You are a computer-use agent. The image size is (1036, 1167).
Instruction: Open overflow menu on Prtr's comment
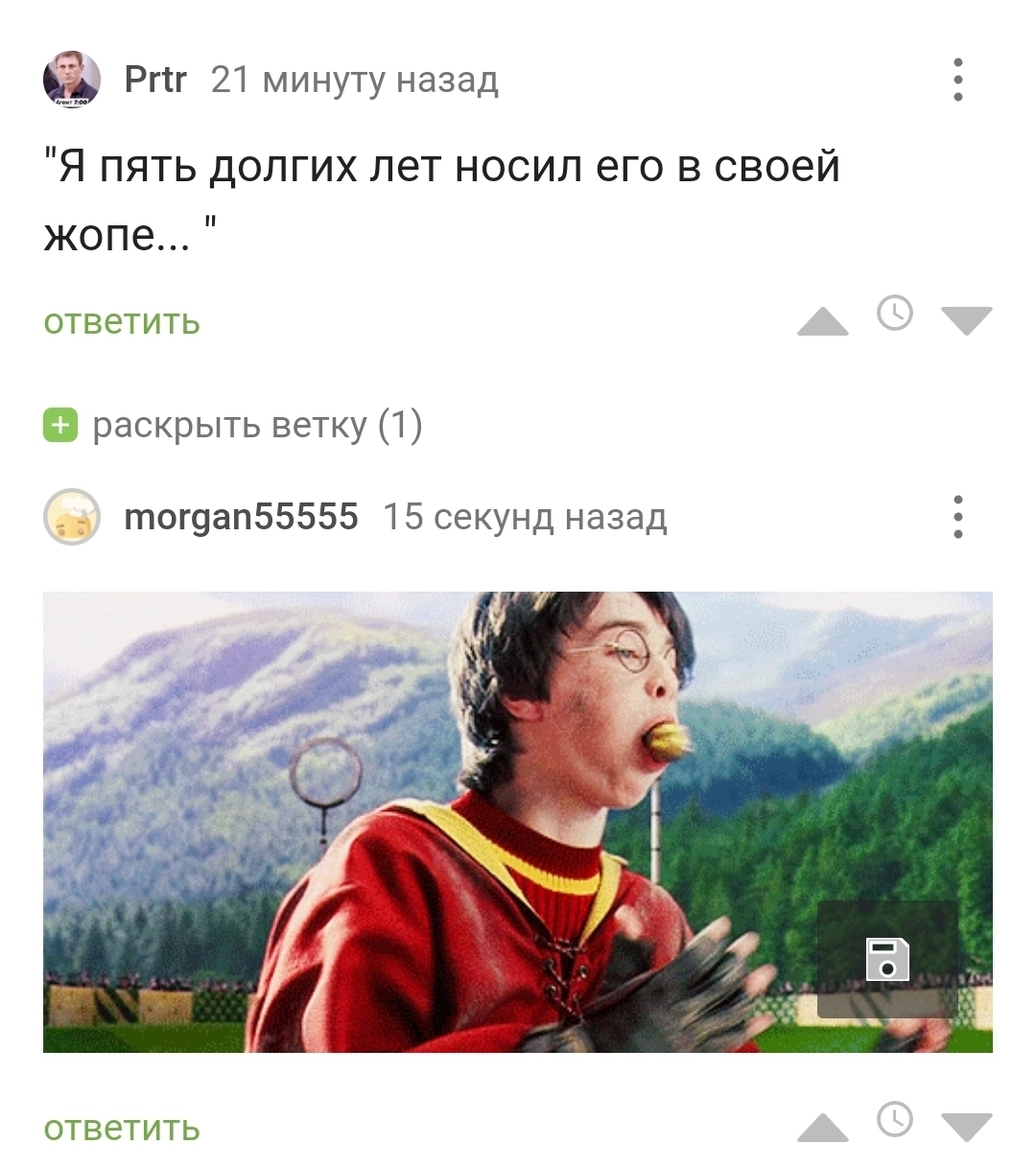(957, 80)
